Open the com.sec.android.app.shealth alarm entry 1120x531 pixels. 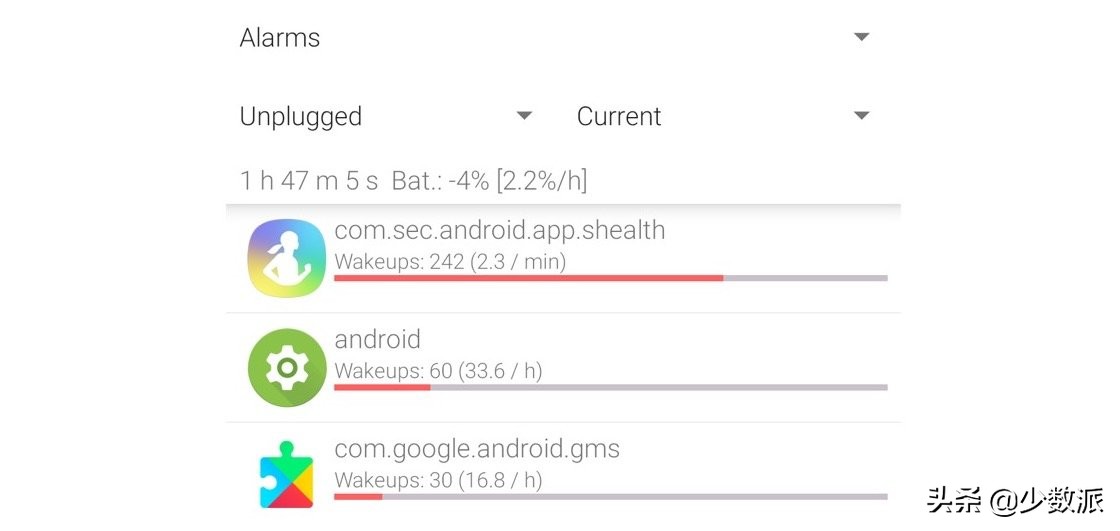tap(563, 258)
